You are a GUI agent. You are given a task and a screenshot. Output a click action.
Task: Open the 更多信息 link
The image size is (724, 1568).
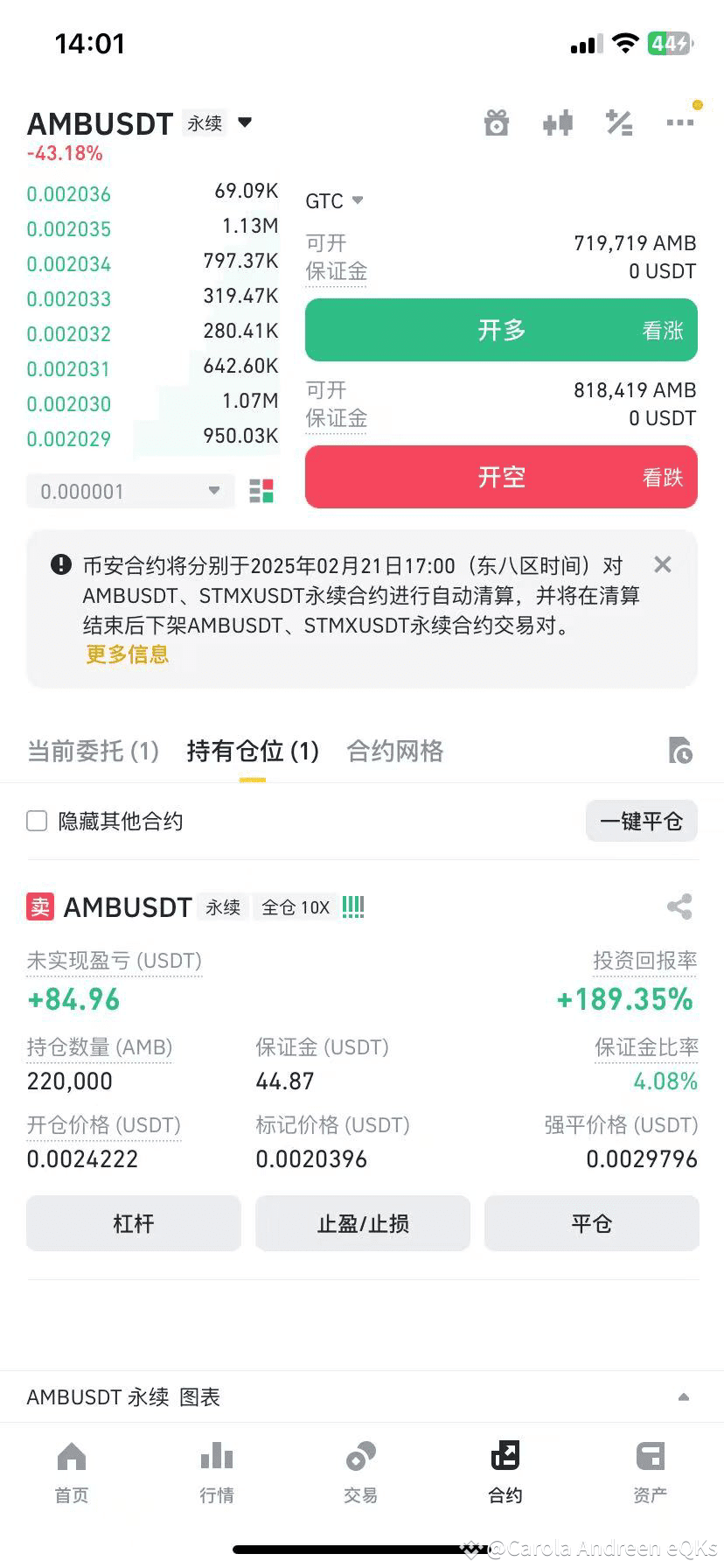(x=128, y=654)
